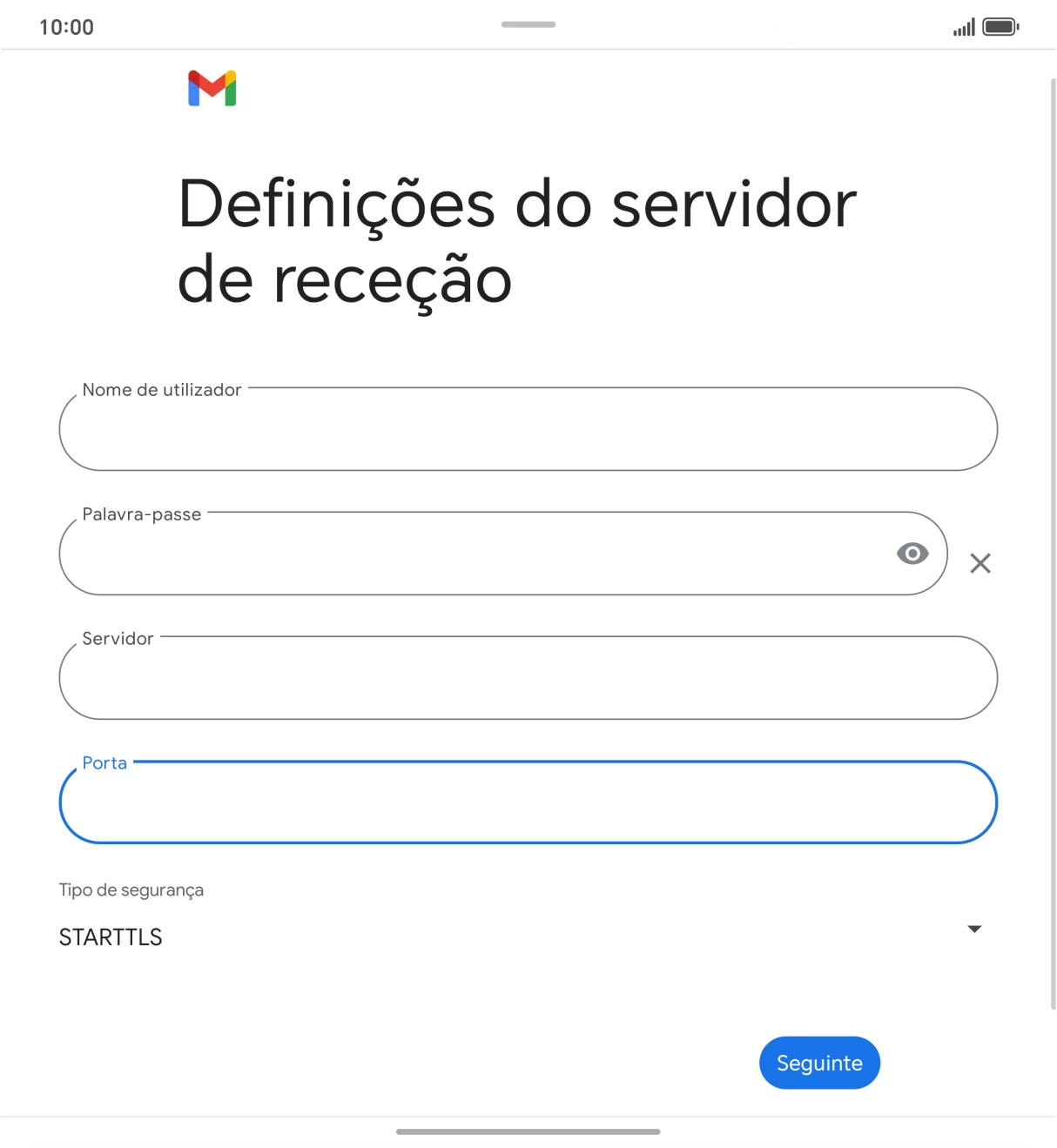
Task: Select the STARTTLS option text
Action: [x=110, y=937]
